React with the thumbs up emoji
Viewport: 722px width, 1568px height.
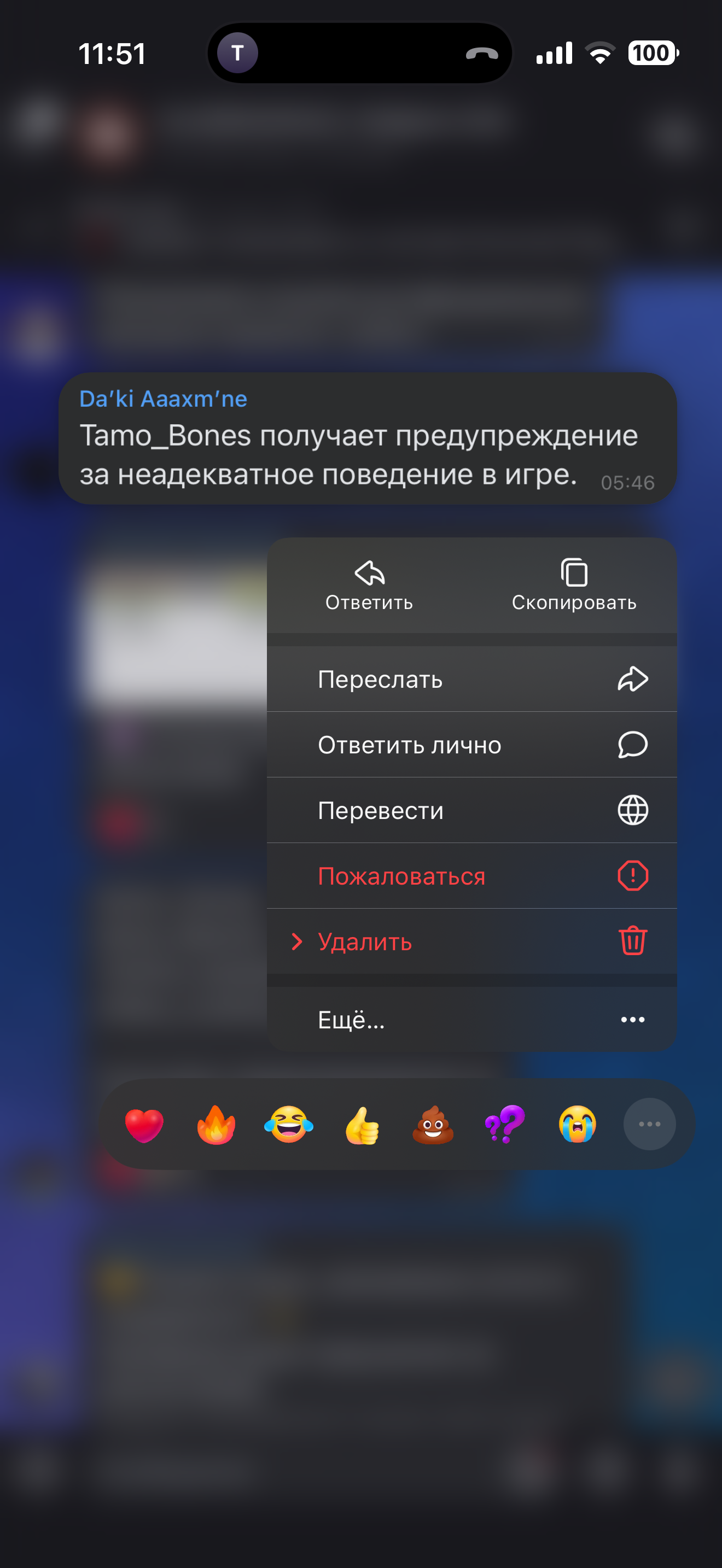[362, 1124]
